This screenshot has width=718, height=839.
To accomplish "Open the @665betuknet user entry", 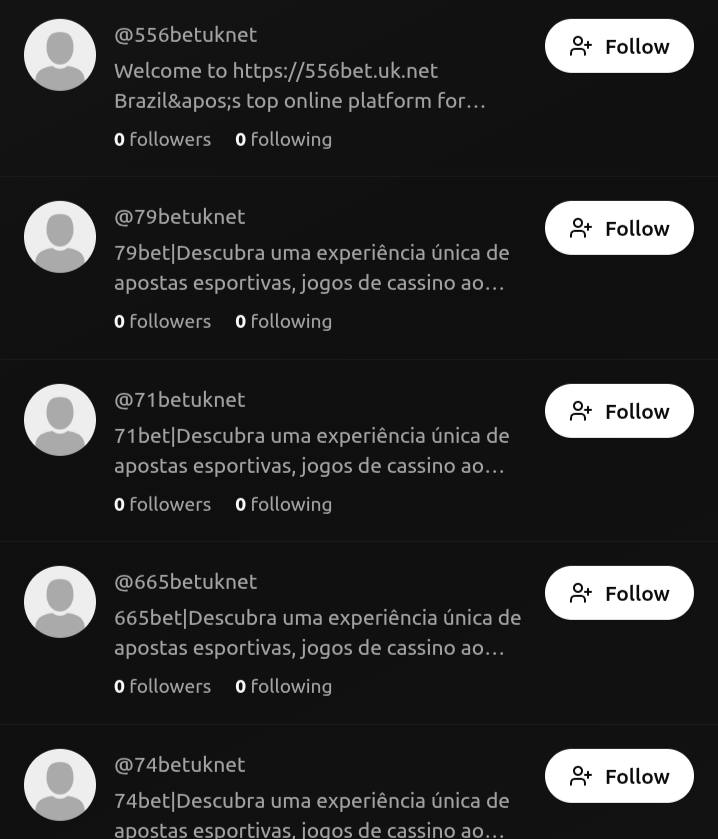I will tap(186, 582).
